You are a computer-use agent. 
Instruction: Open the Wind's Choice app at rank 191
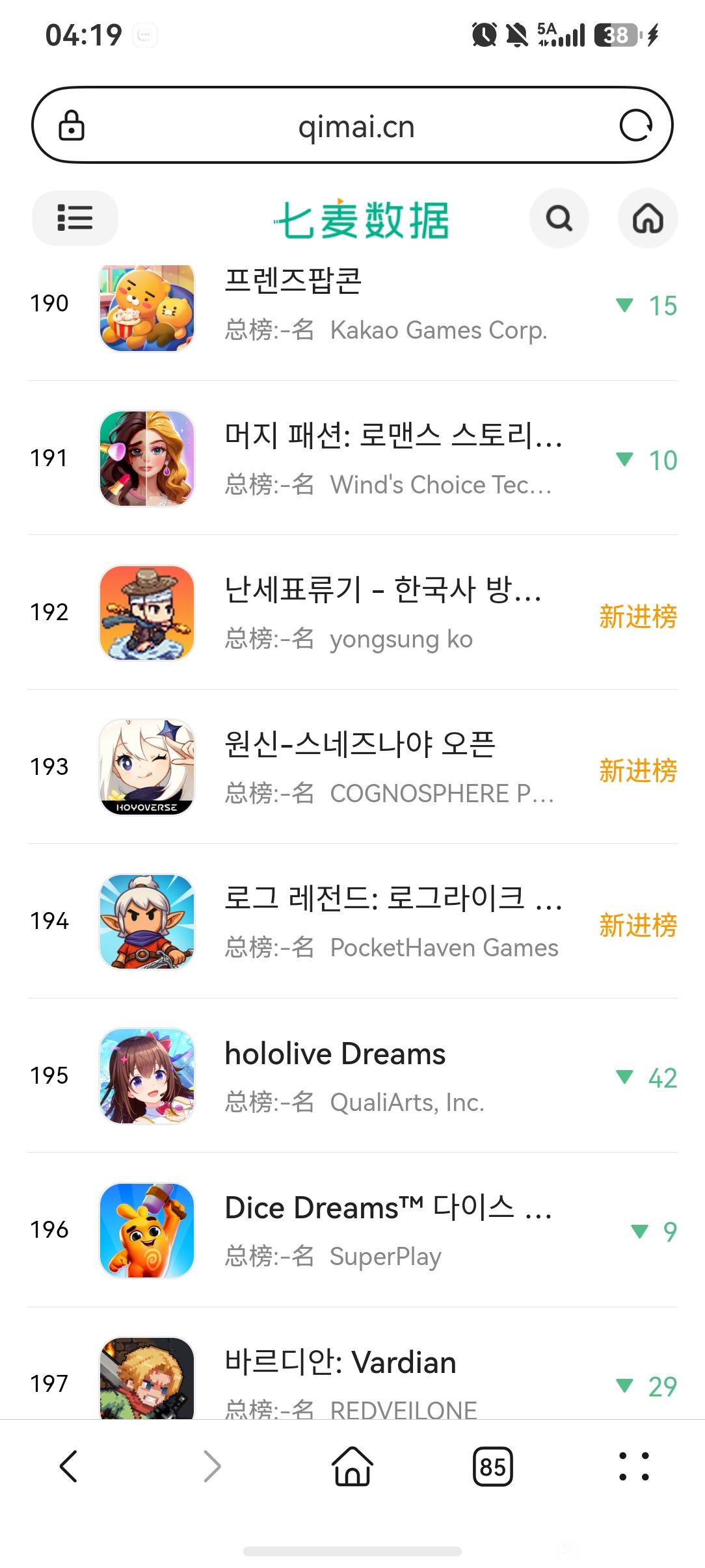pyautogui.click(x=352, y=458)
